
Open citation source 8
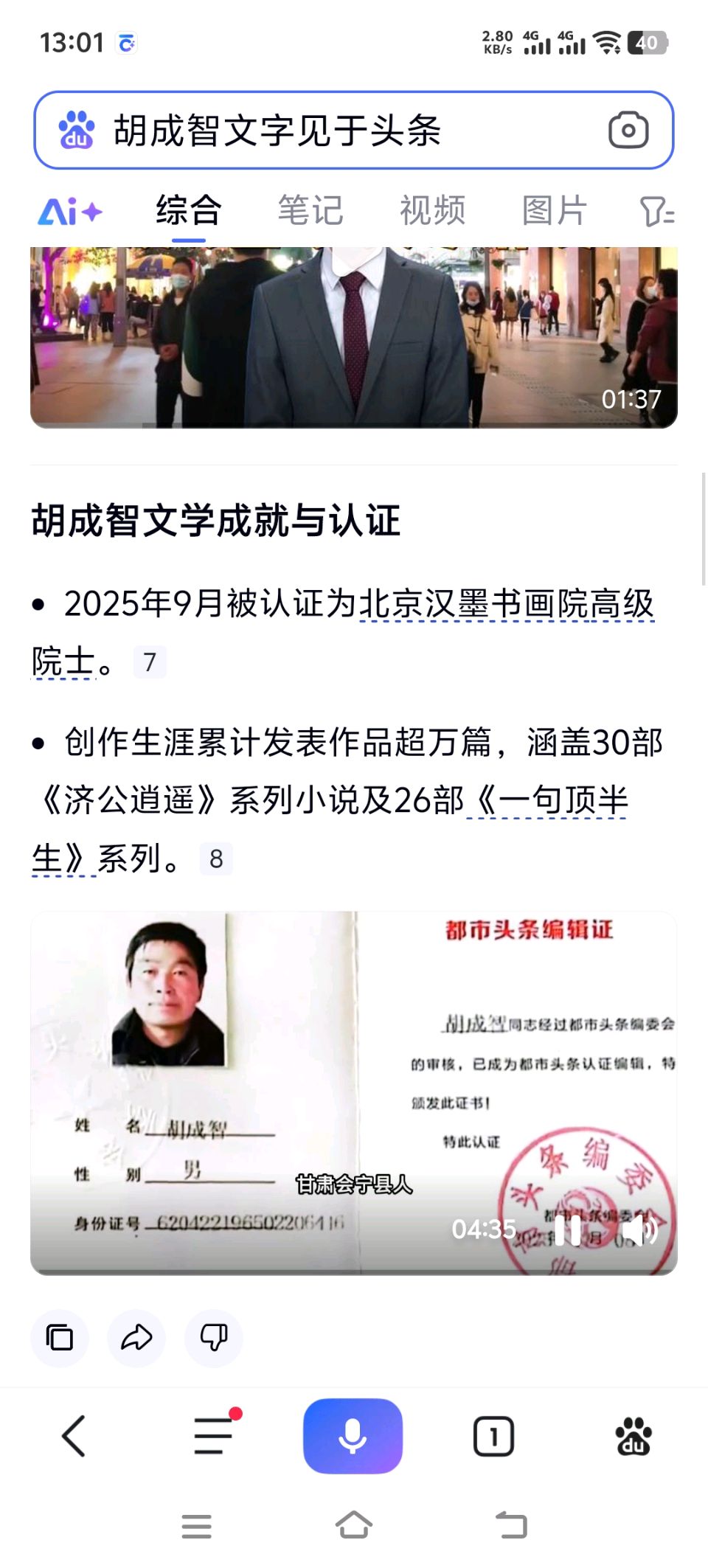tap(216, 859)
